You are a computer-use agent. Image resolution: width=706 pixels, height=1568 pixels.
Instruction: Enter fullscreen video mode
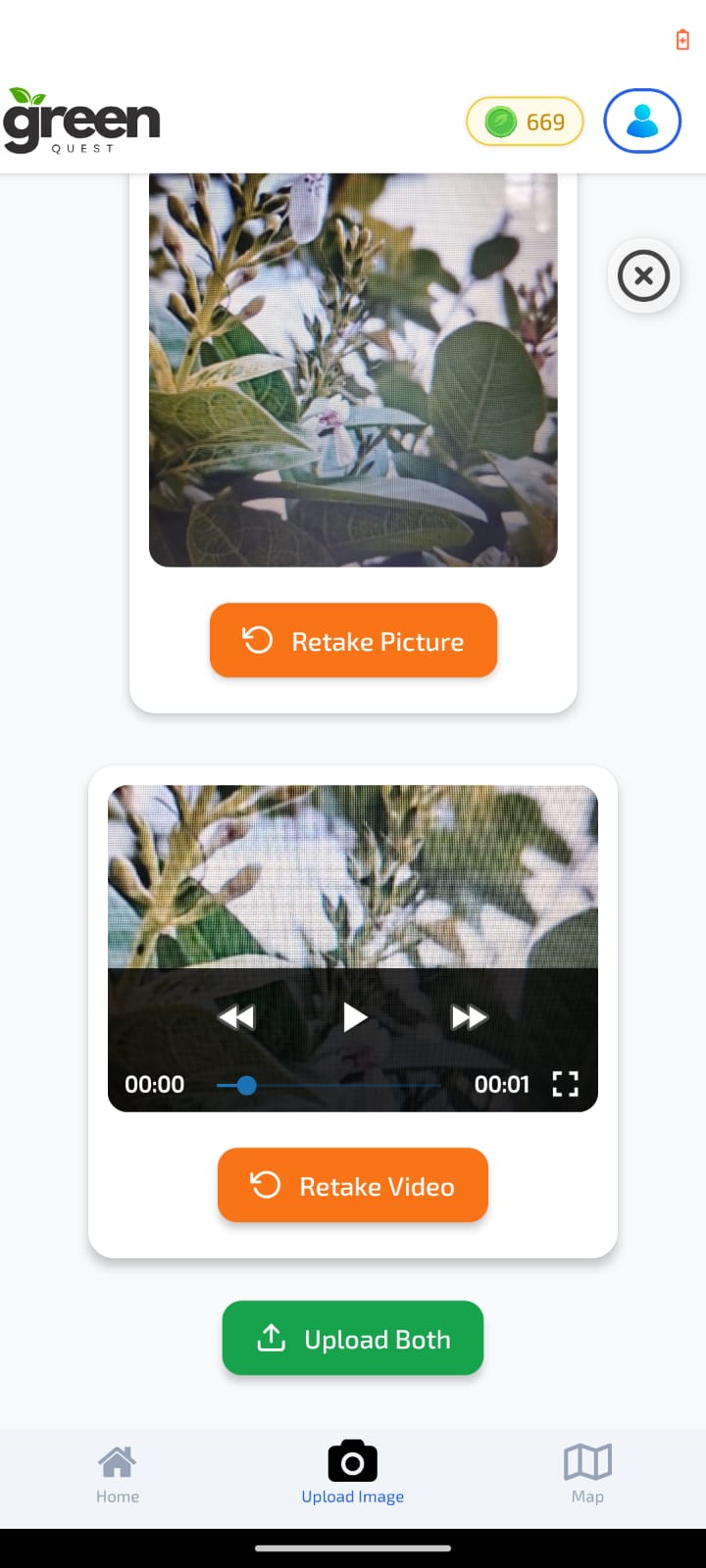(565, 1084)
